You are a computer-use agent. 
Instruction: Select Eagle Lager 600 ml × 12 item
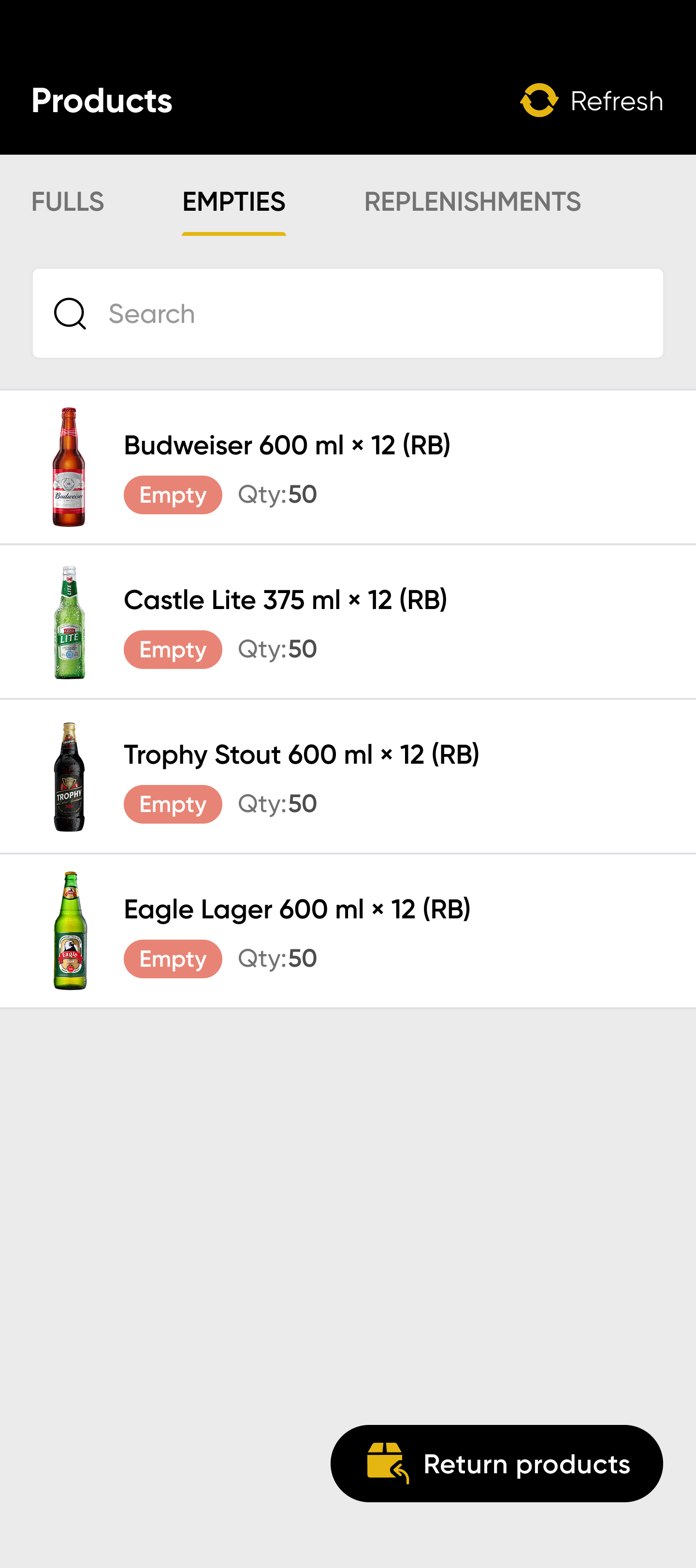click(348, 931)
